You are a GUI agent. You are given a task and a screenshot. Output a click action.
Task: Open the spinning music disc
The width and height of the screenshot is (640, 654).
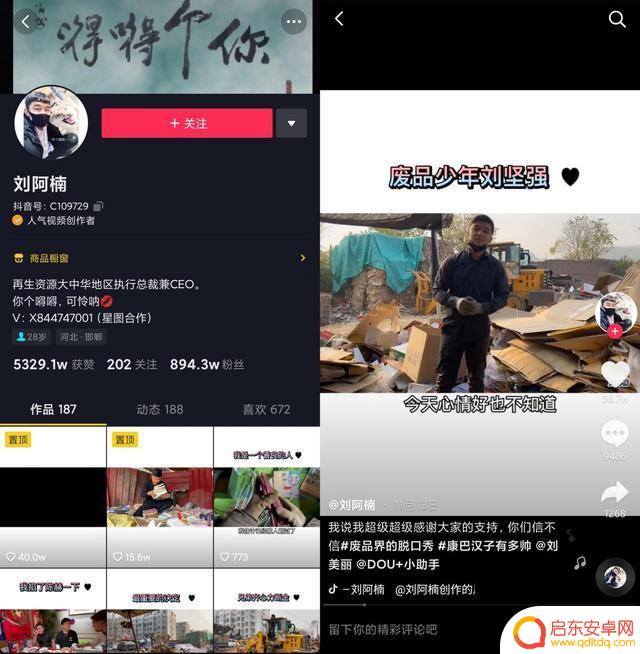(x=615, y=577)
